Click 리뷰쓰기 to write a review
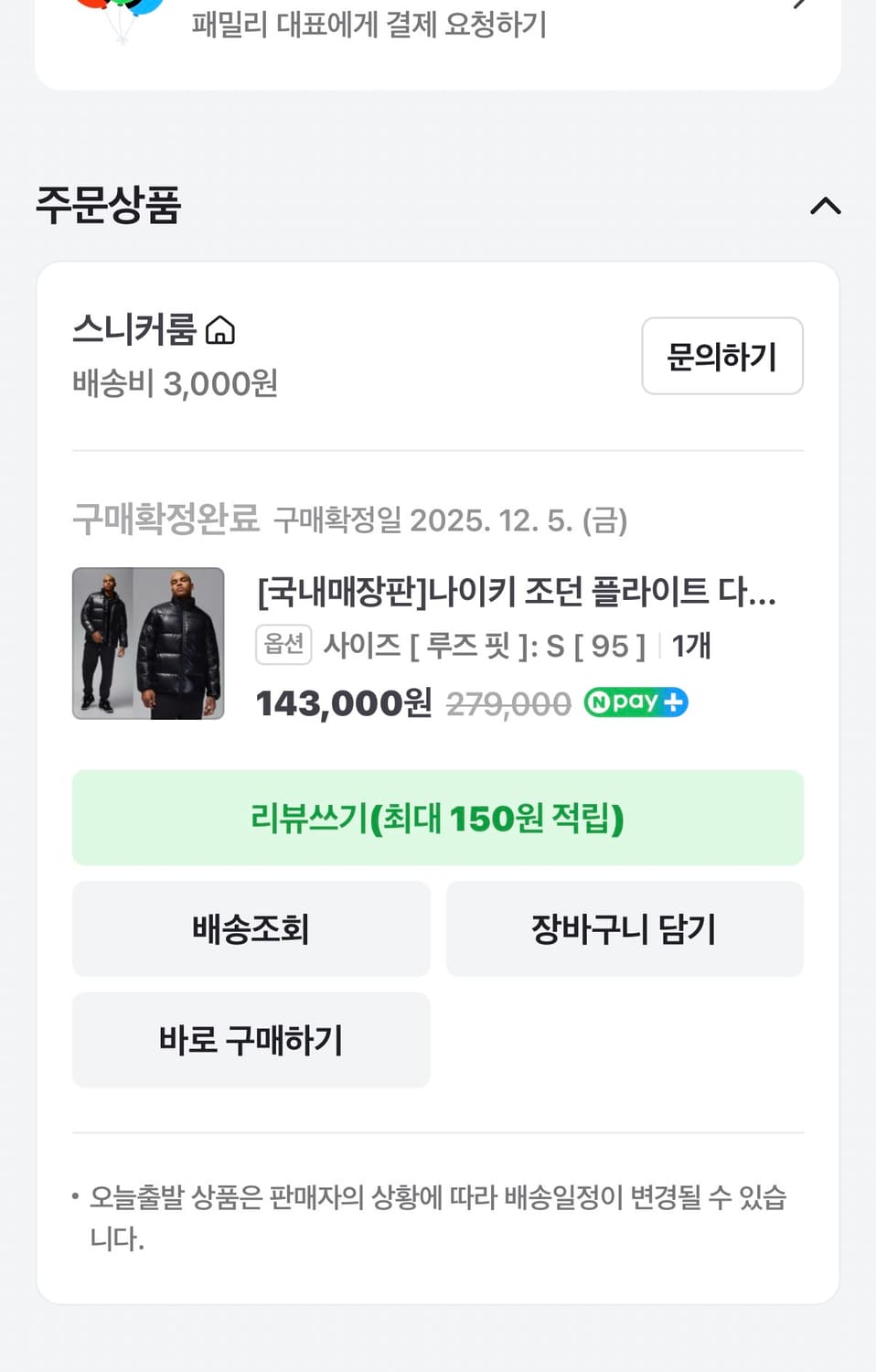Image resolution: width=876 pixels, height=1372 pixels. [x=437, y=818]
